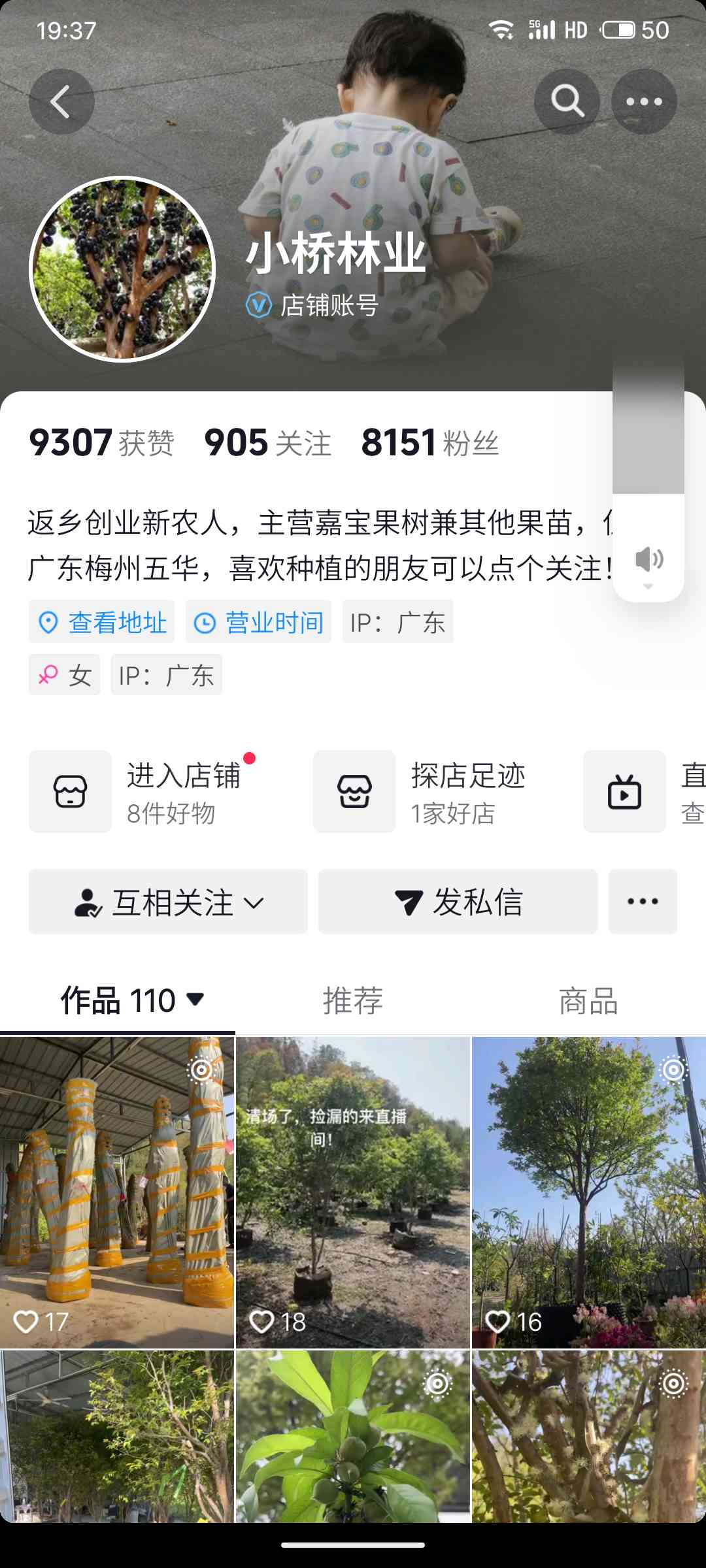View the 小桥林业 profile avatar
706x1568 pixels.
point(122,269)
